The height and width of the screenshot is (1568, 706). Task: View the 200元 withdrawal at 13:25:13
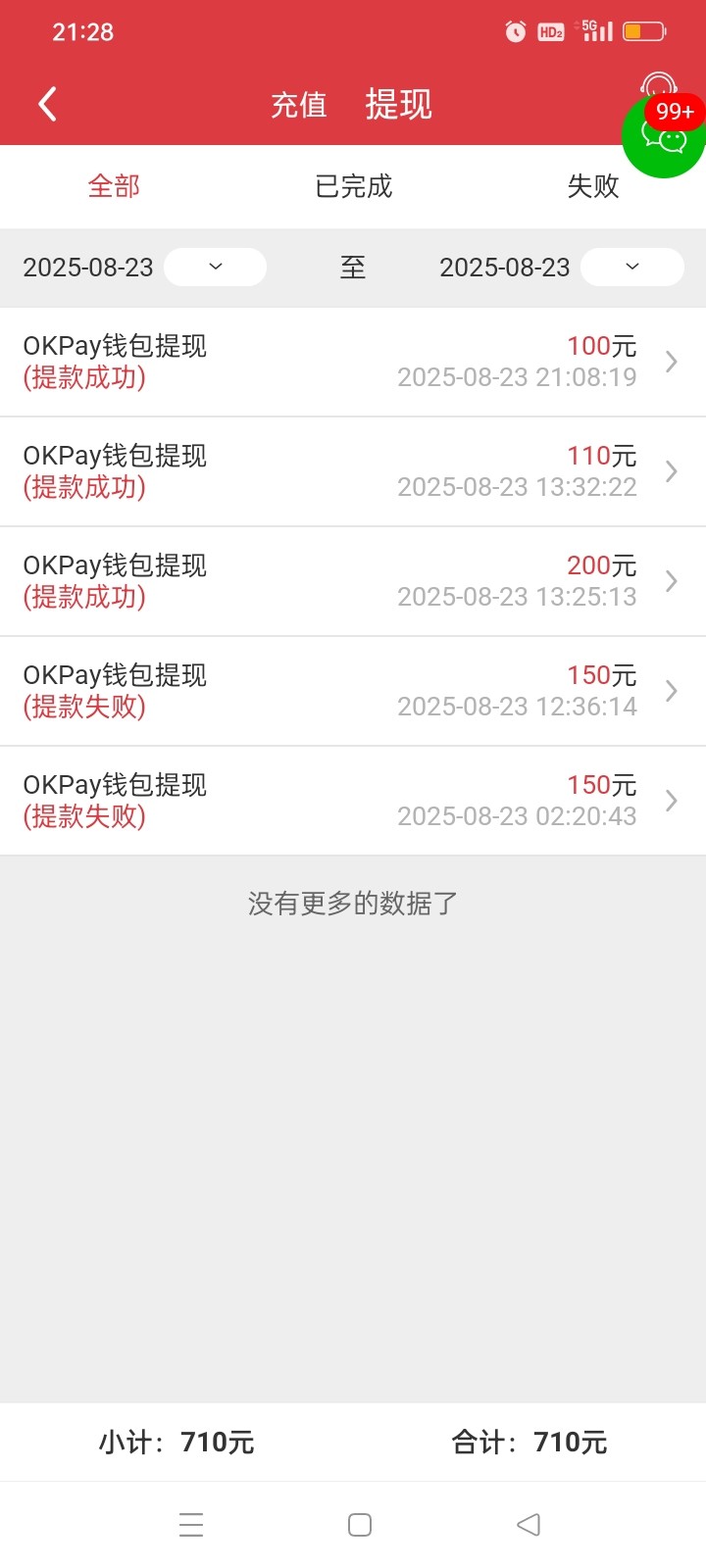coord(353,581)
